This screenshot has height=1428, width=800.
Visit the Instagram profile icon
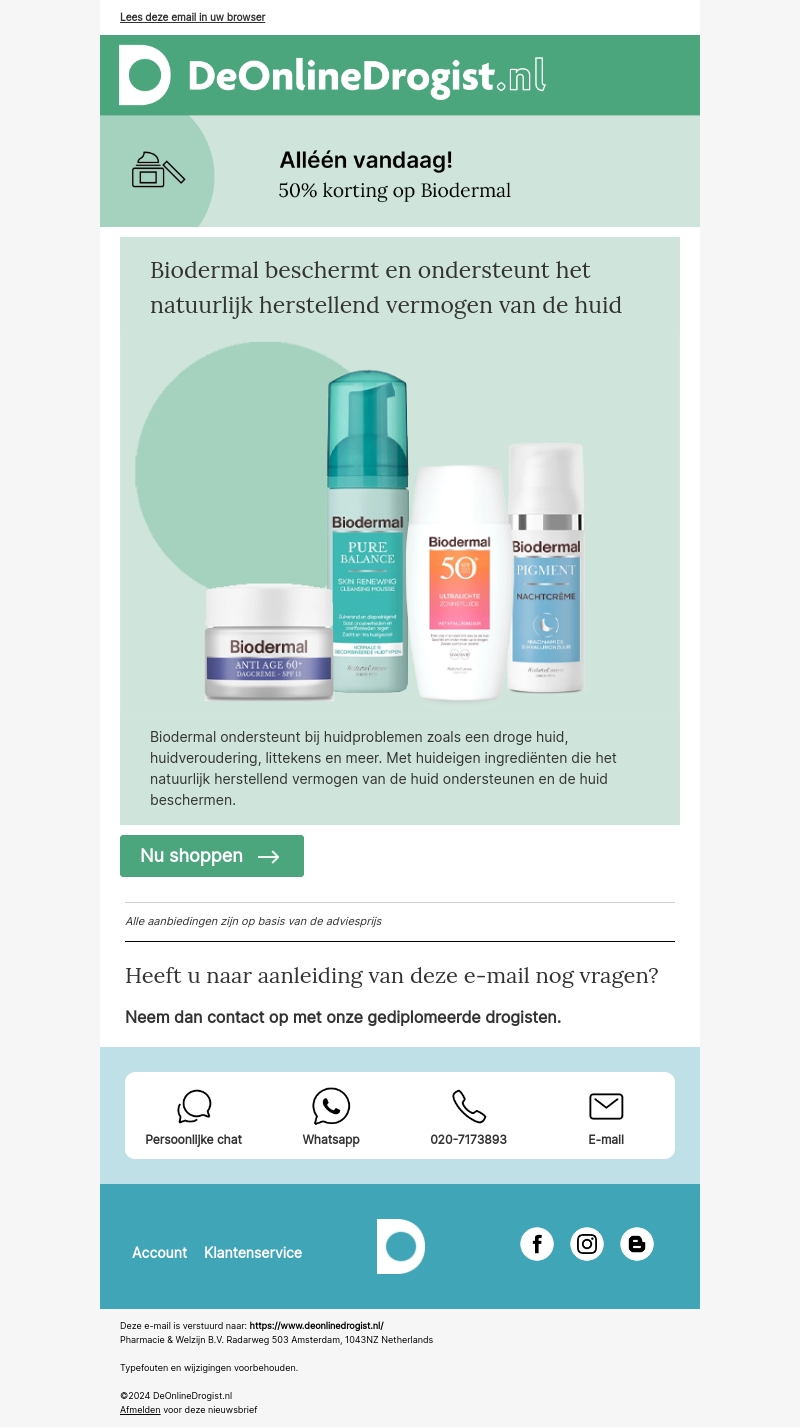click(x=587, y=1244)
